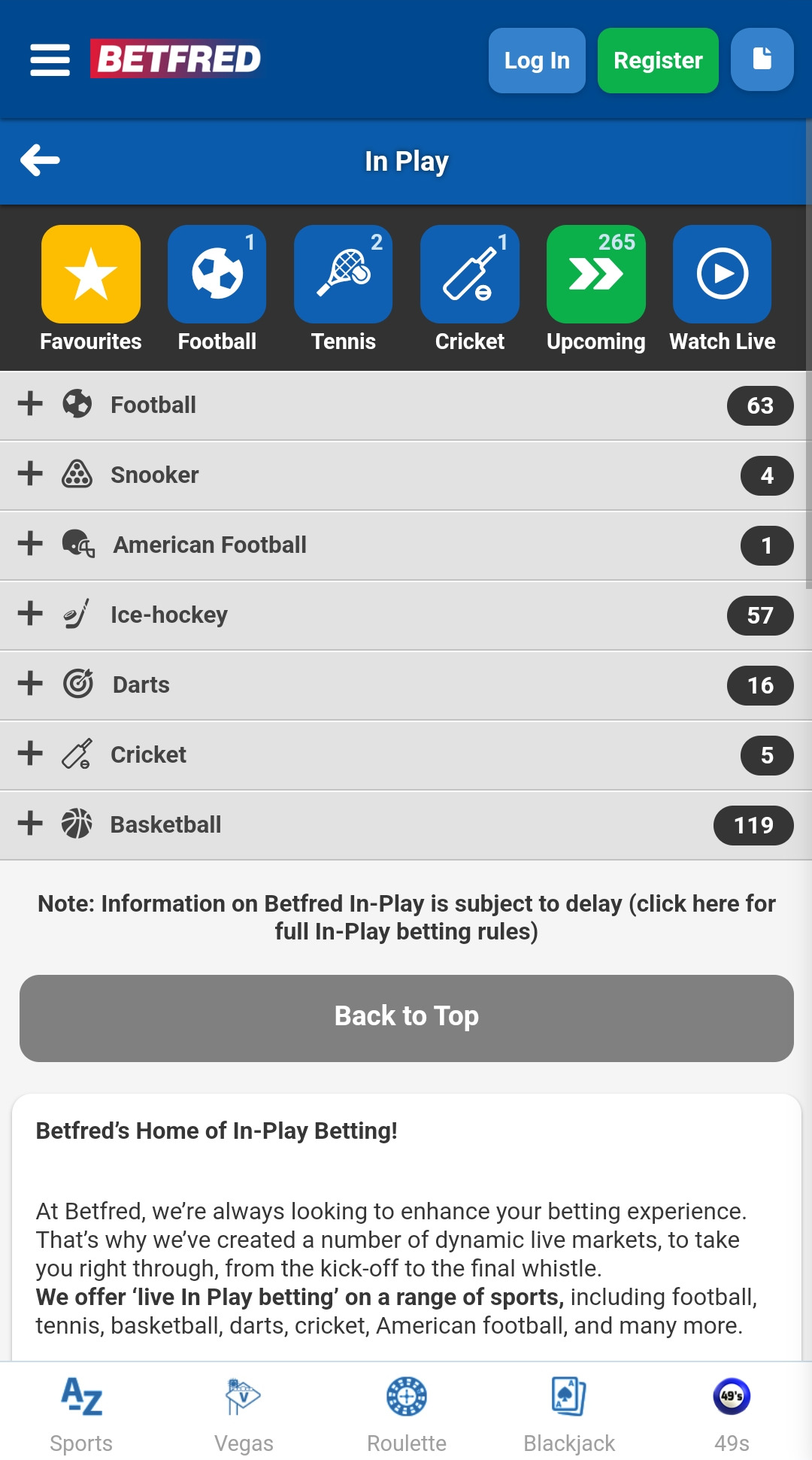Open the betslip document icon
This screenshot has height=1460, width=812.
[x=762, y=60]
